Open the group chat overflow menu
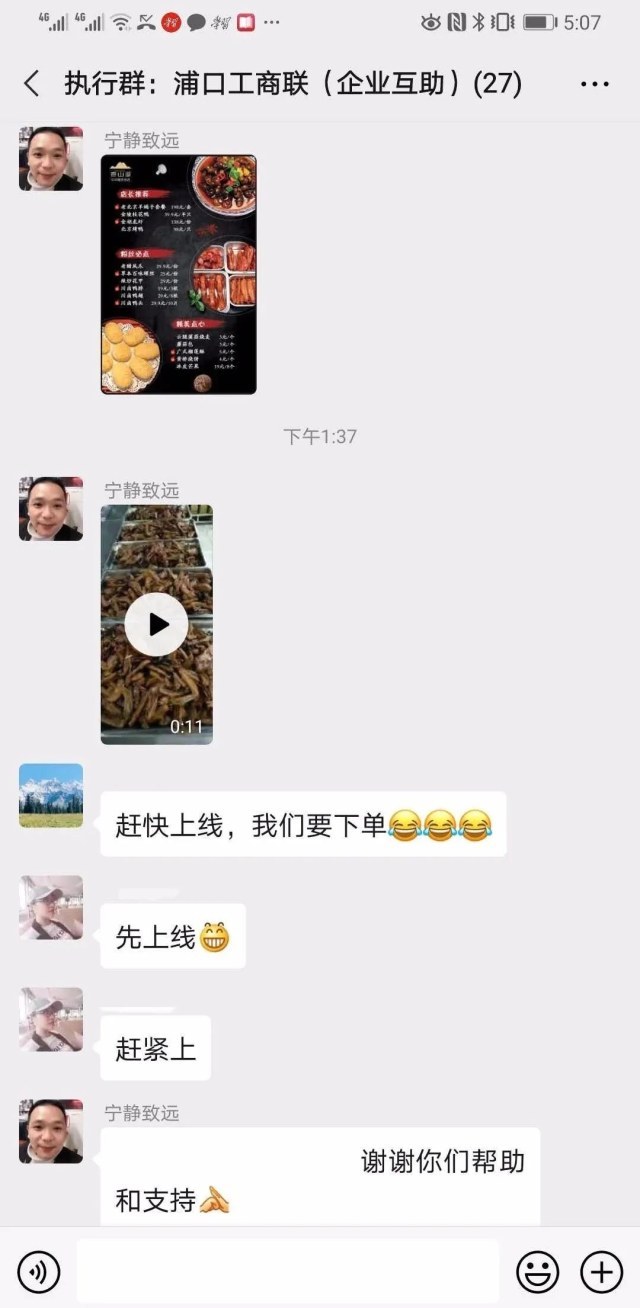640x1308 pixels. [595, 84]
